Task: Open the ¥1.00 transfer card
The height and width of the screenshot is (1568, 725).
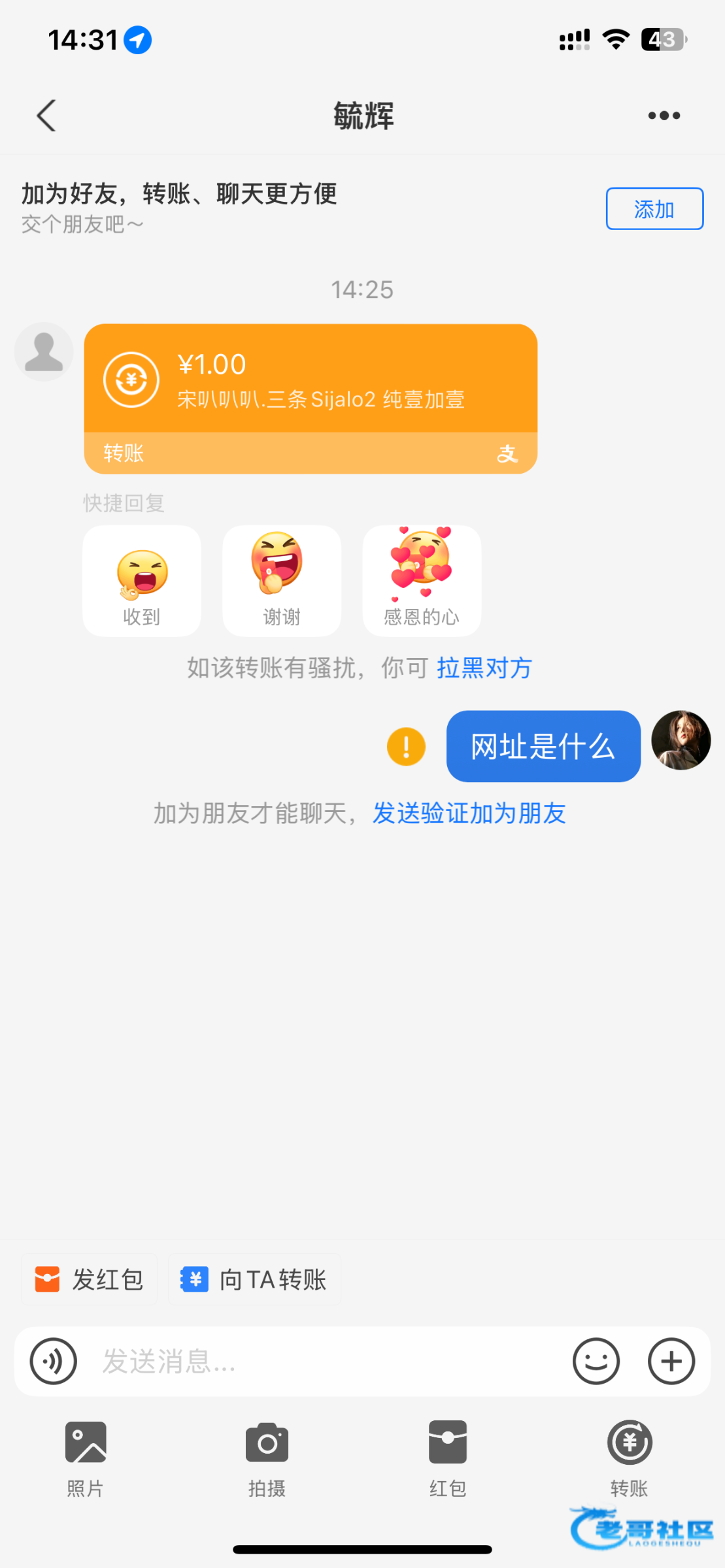Action: click(x=311, y=398)
